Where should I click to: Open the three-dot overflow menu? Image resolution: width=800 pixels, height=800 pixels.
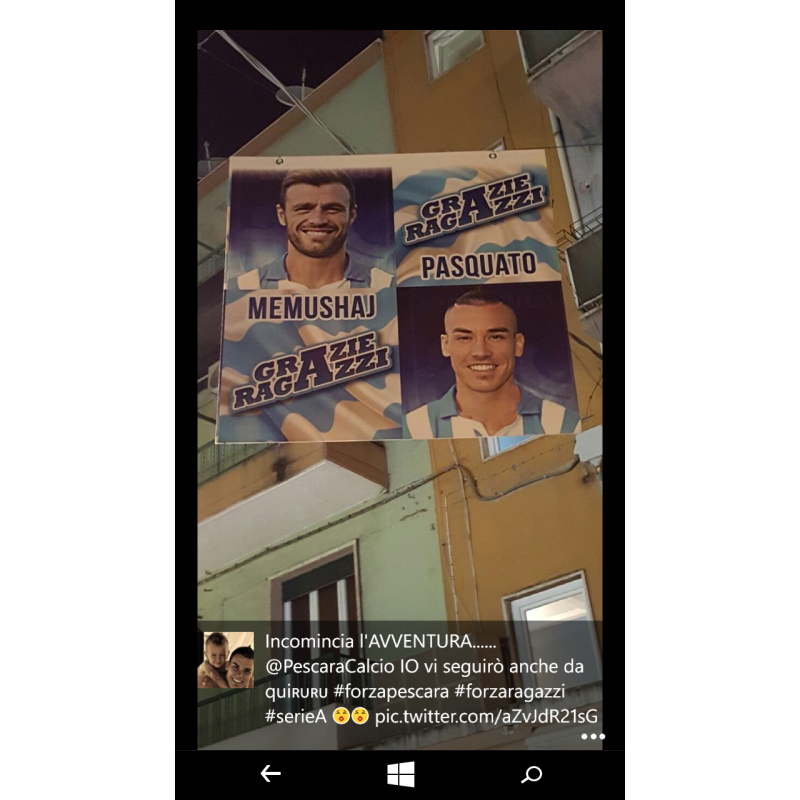click(593, 737)
